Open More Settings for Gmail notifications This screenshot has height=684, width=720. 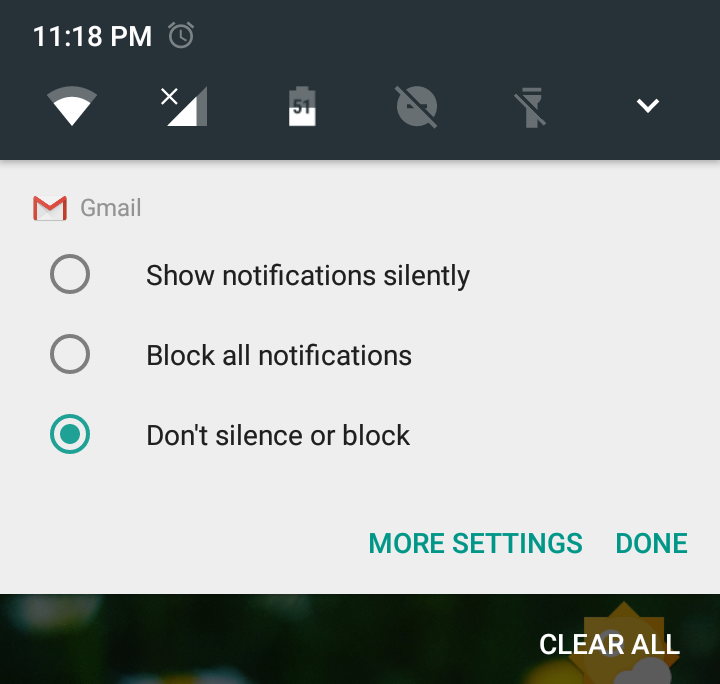click(x=475, y=543)
